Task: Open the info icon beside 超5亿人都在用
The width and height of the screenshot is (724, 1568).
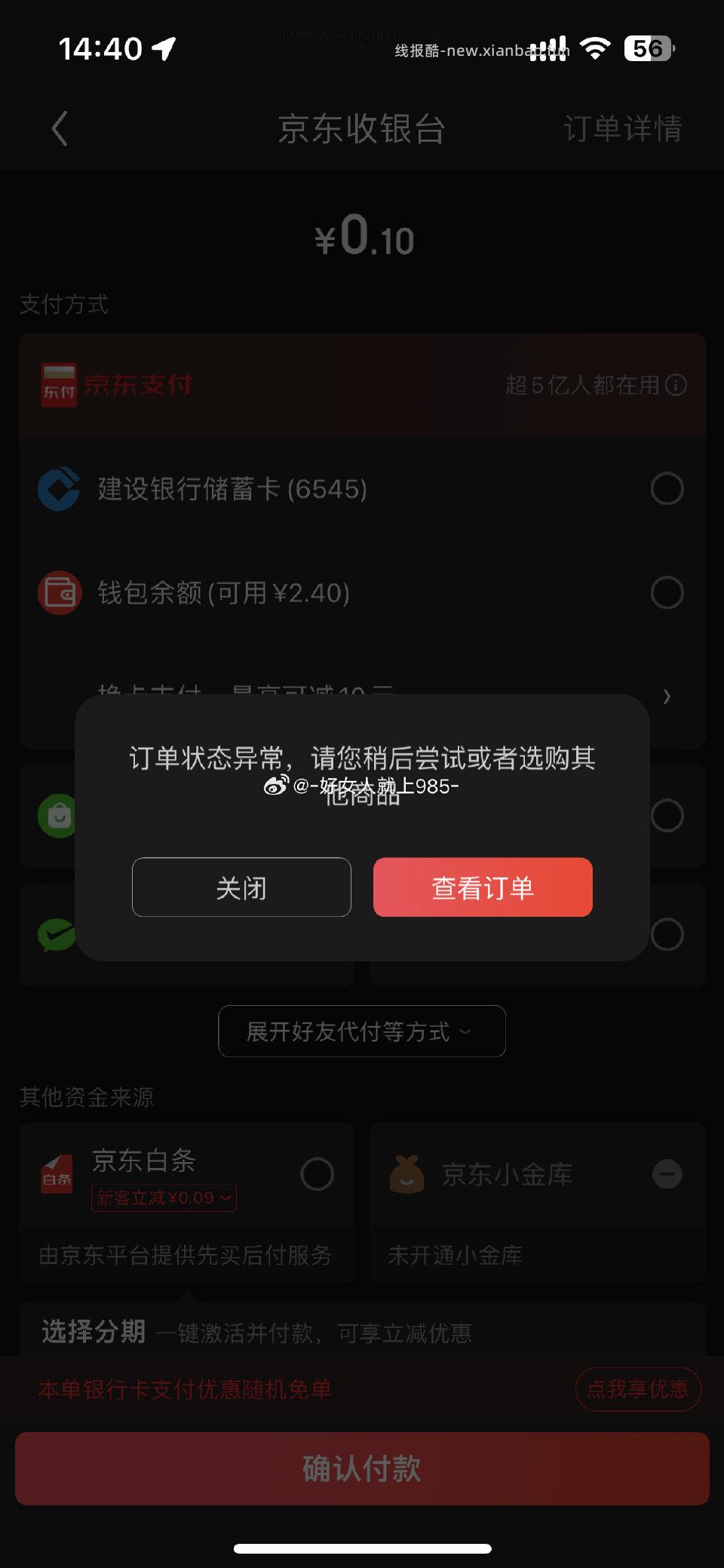Action: 677,384
